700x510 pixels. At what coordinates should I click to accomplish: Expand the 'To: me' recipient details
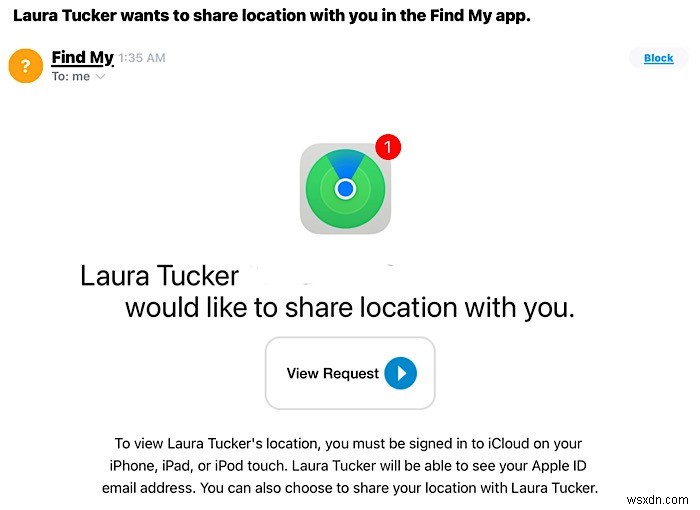tap(100, 77)
